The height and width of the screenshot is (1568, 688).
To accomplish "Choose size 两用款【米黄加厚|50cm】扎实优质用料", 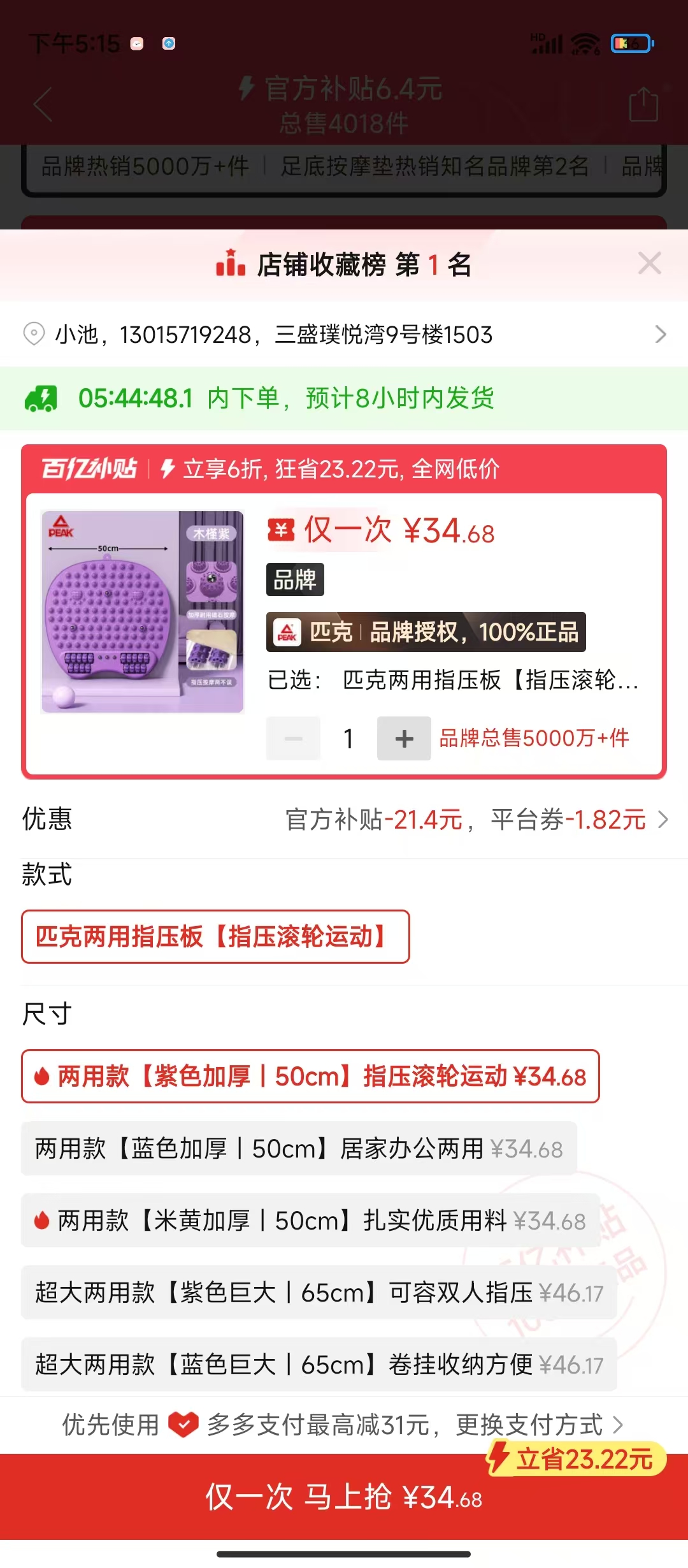I will (x=310, y=1221).
